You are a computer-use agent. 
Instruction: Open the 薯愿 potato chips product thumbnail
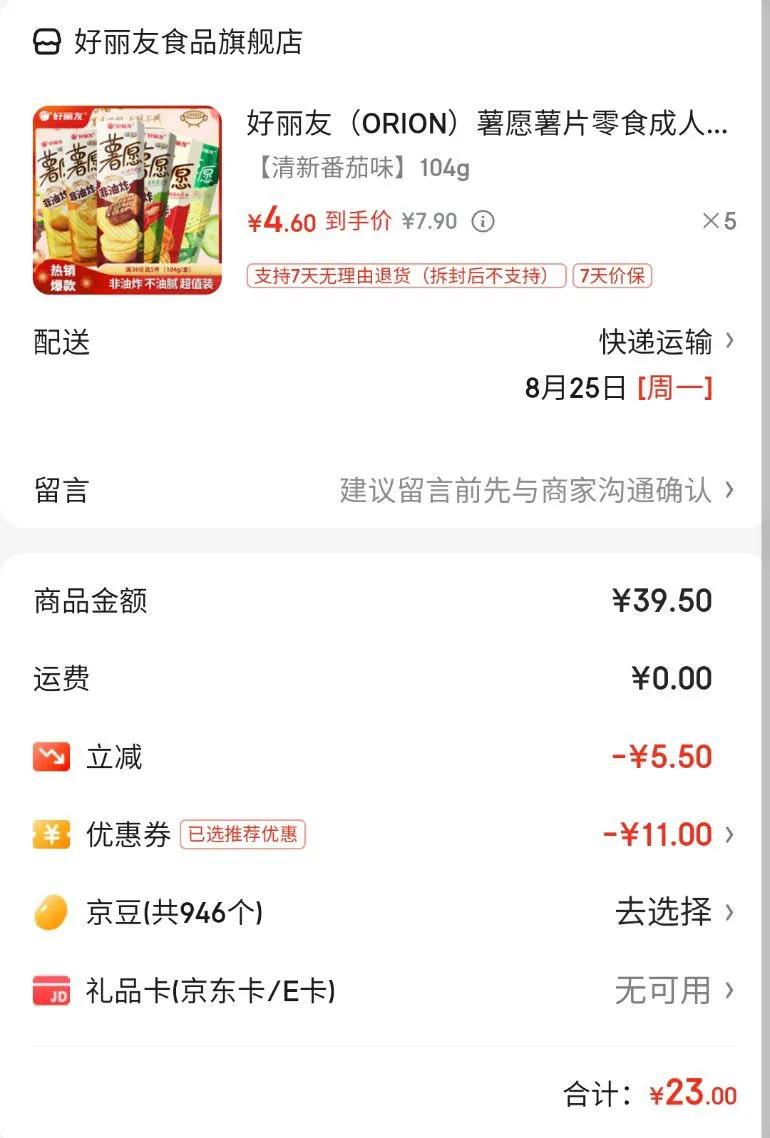point(127,200)
